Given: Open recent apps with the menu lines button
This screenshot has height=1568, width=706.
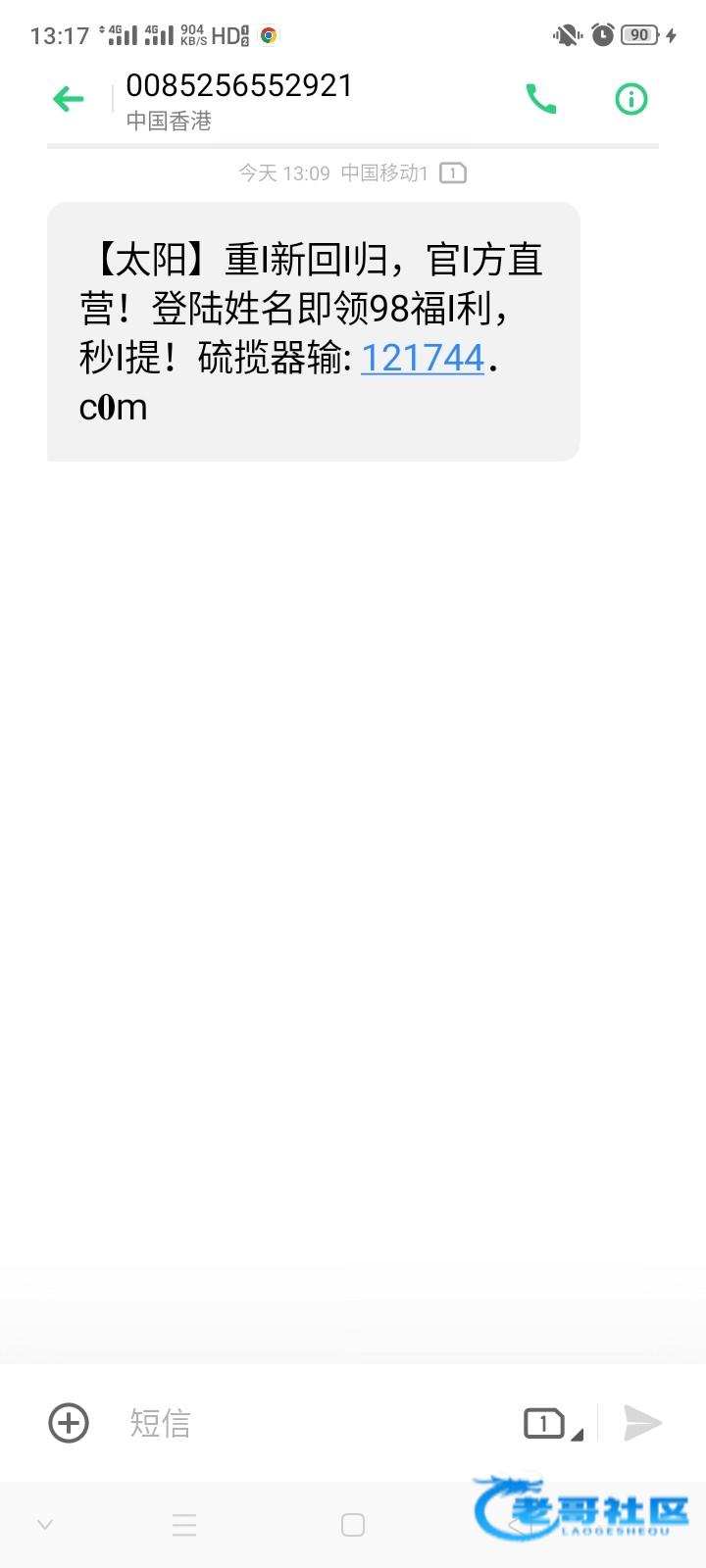Looking at the screenshot, I should [184, 1525].
